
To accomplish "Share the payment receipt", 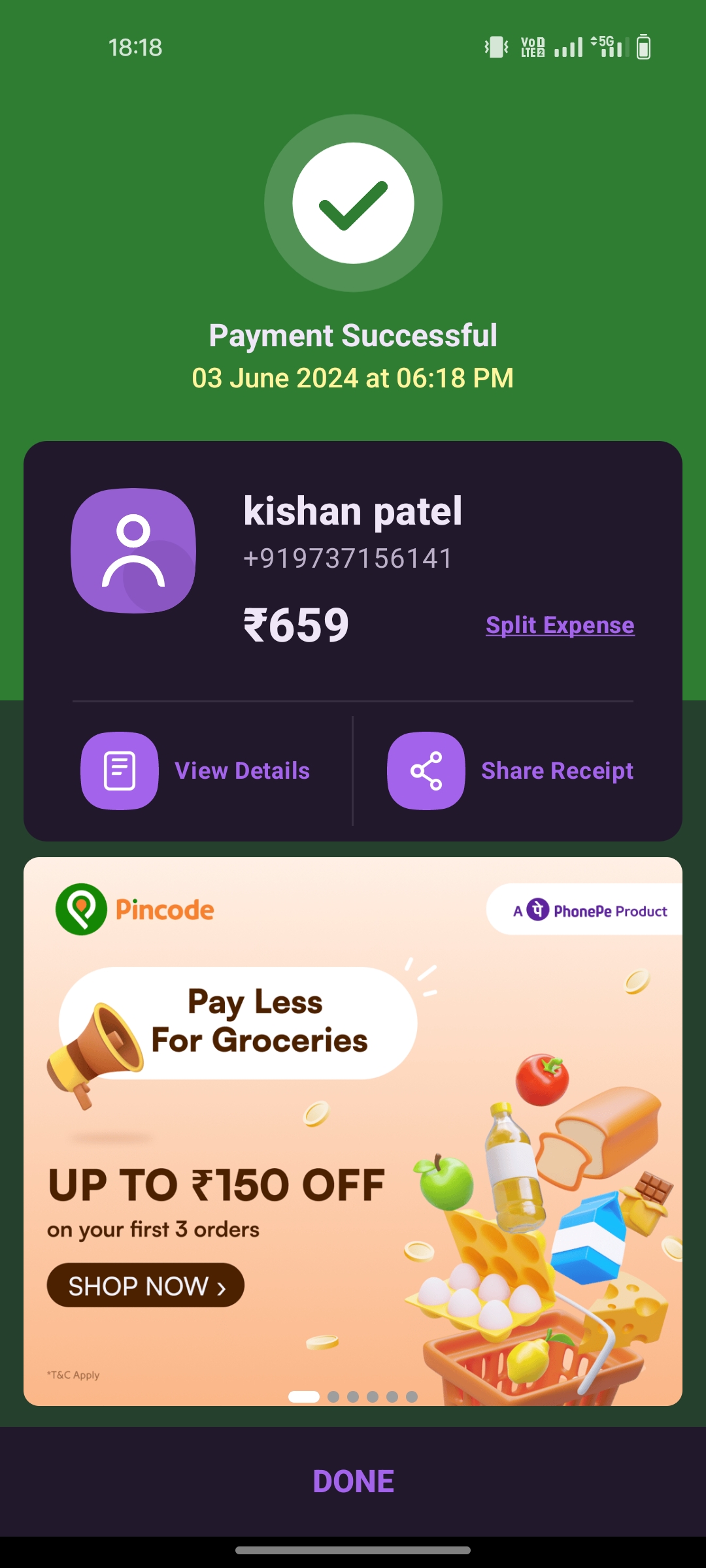I will pos(511,771).
